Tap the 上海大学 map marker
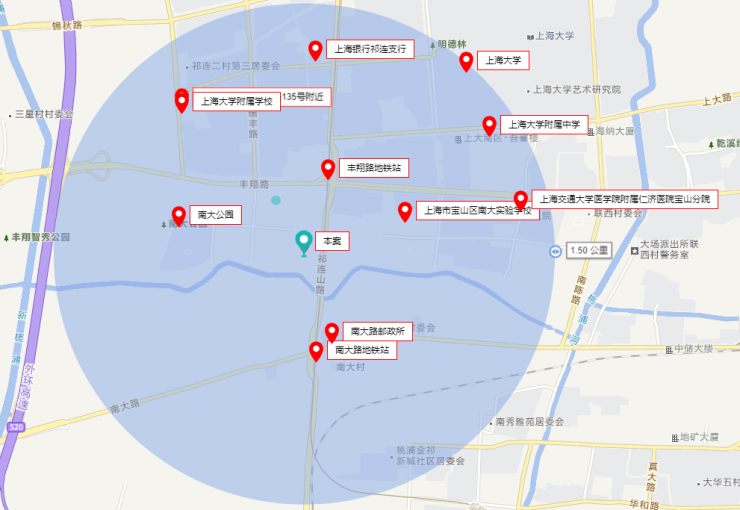 (x=466, y=61)
